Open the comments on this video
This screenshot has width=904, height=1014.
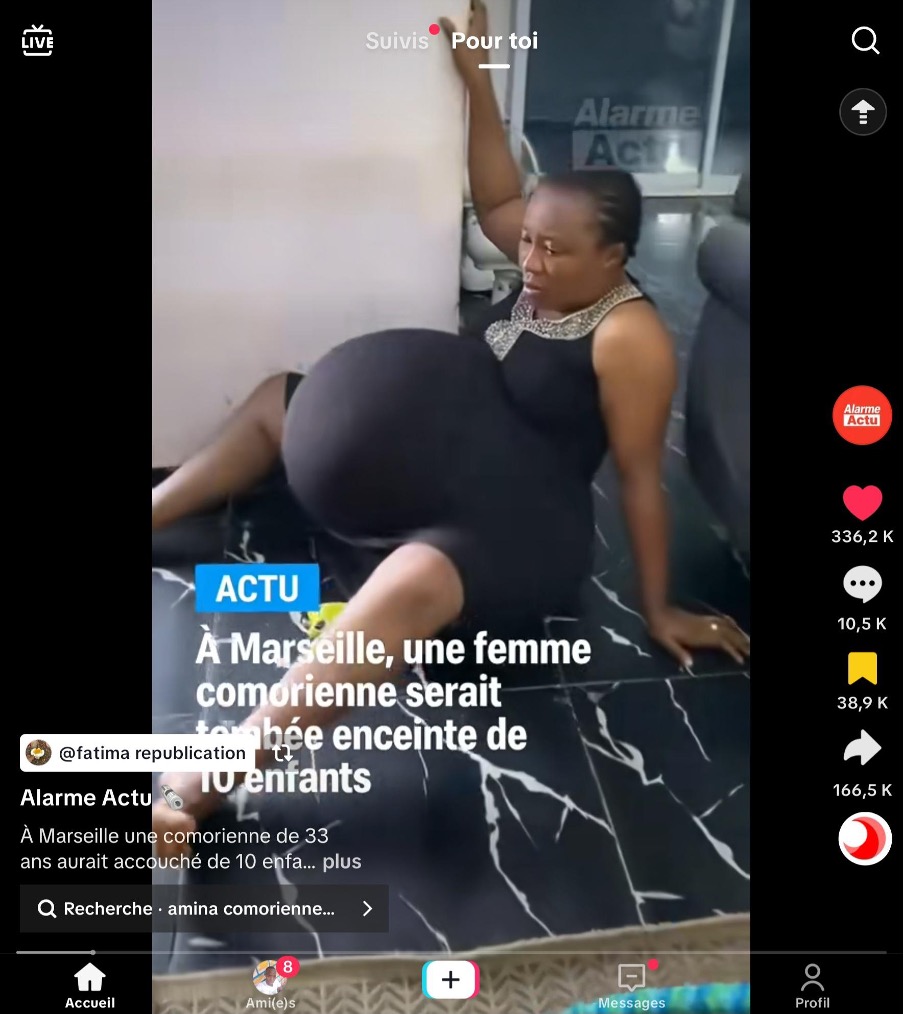862,585
